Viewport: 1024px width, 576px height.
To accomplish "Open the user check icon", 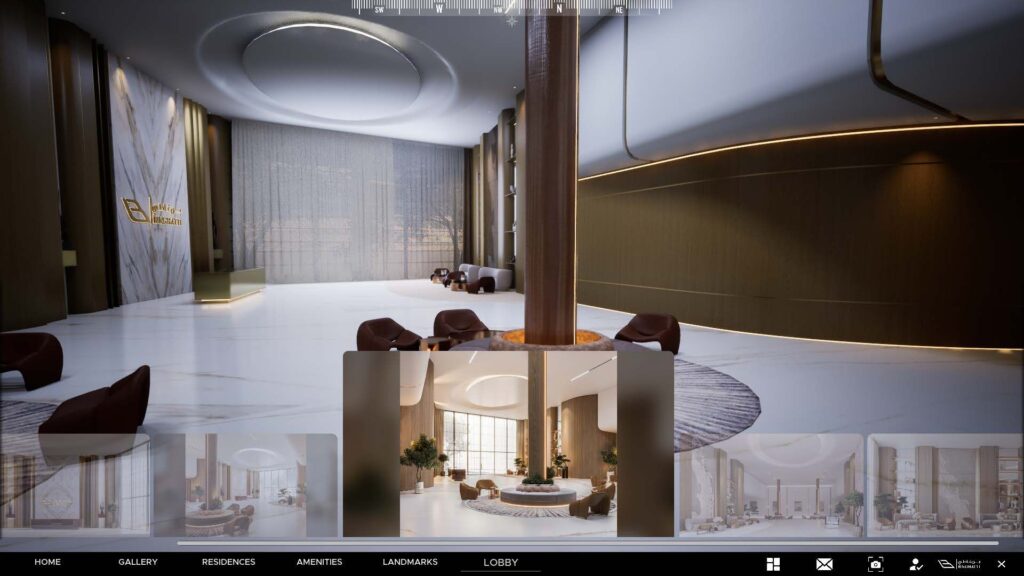I will (x=916, y=564).
